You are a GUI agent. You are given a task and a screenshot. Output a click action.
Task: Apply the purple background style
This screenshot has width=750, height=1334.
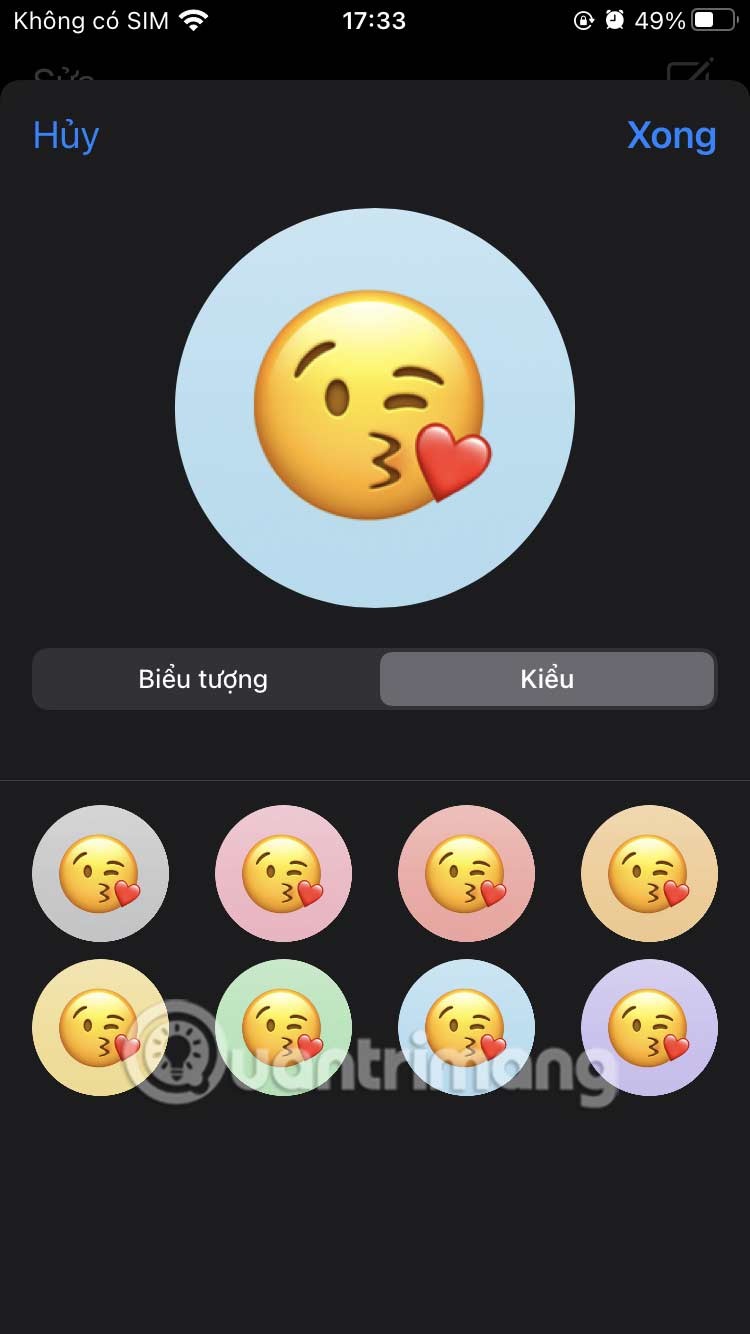(649, 1027)
